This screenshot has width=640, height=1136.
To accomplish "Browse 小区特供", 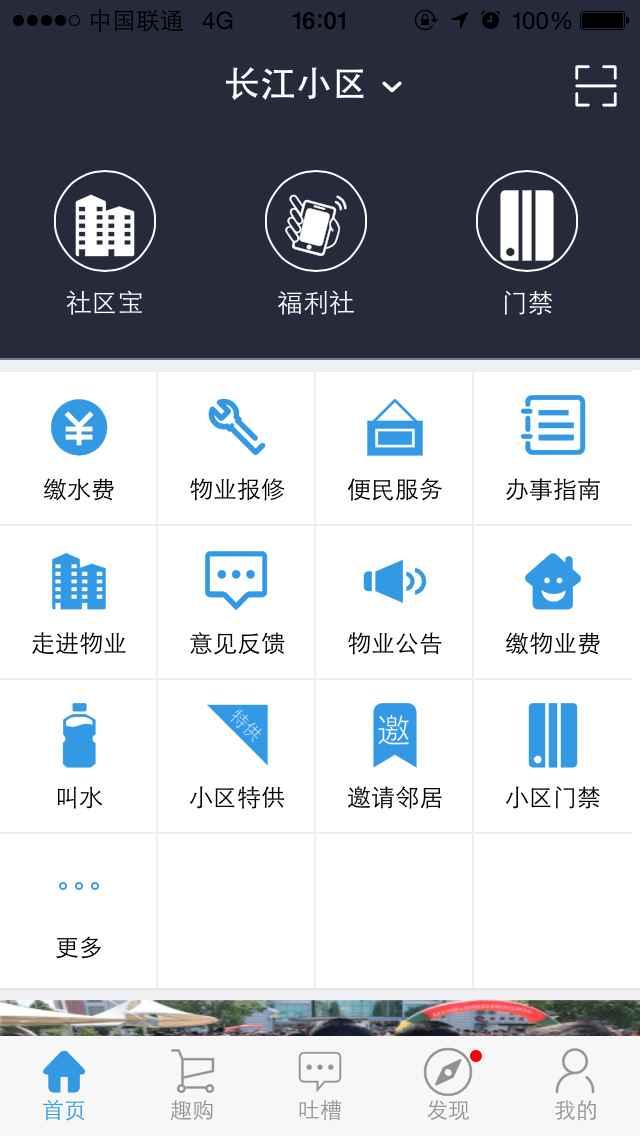I will [x=237, y=756].
